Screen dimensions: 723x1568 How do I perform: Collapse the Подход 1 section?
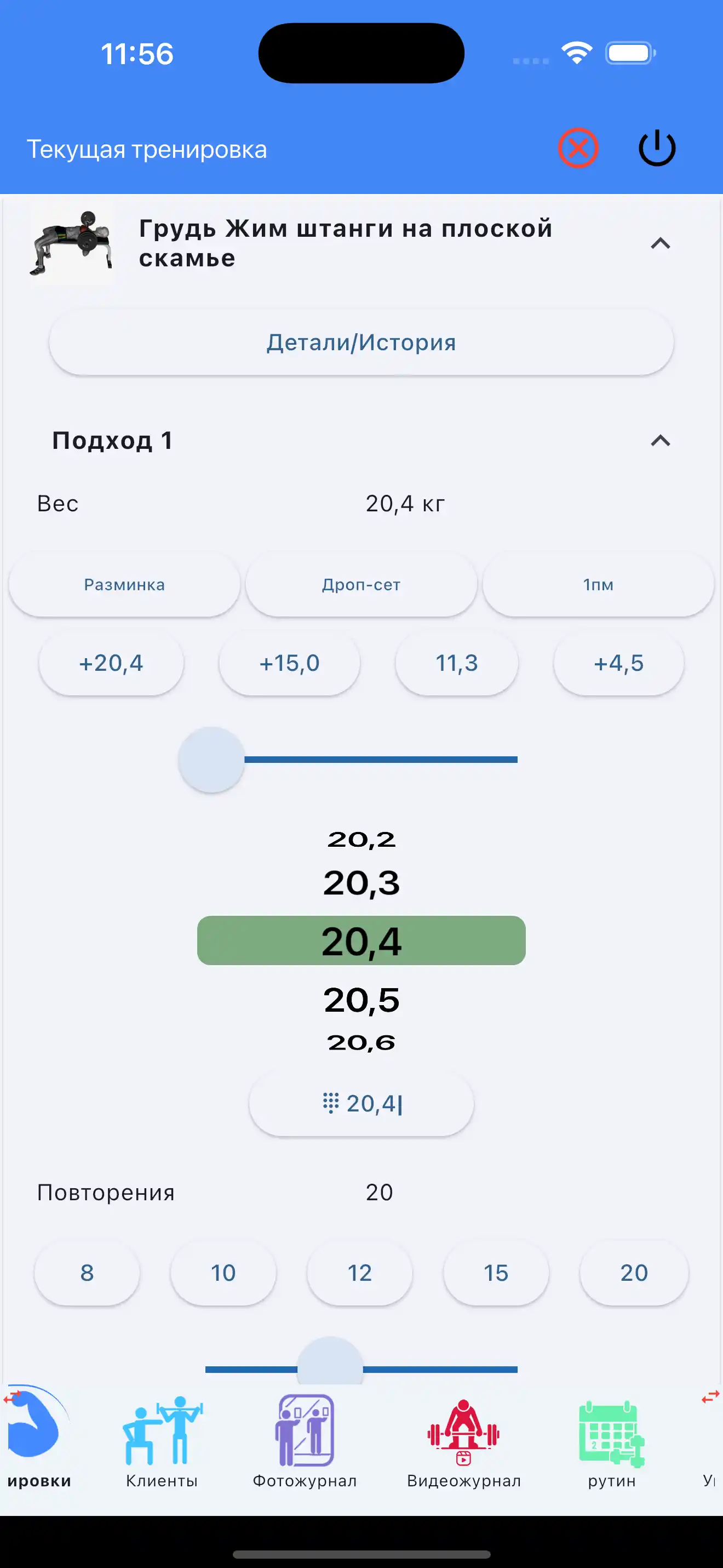(661, 441)
